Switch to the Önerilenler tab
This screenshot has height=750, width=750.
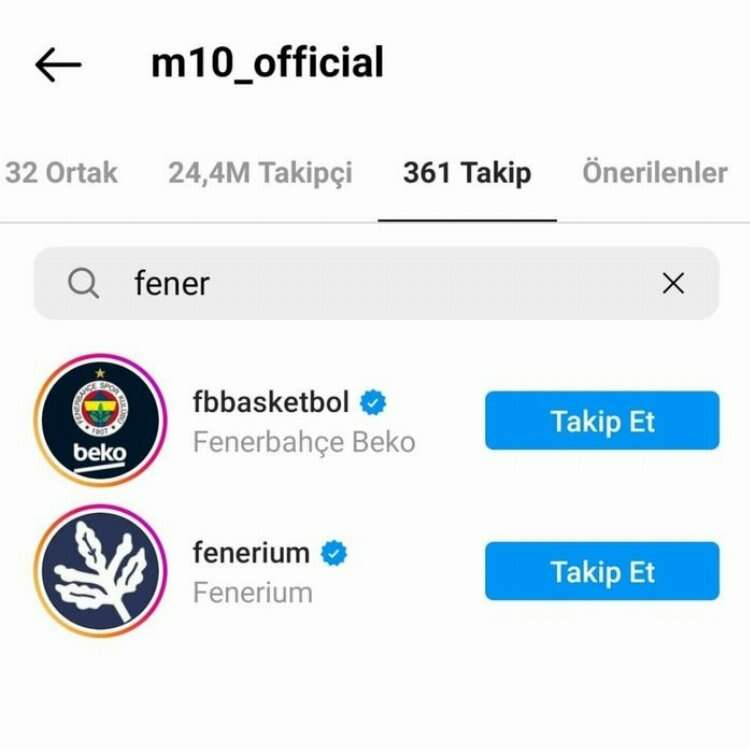(654, 173)
